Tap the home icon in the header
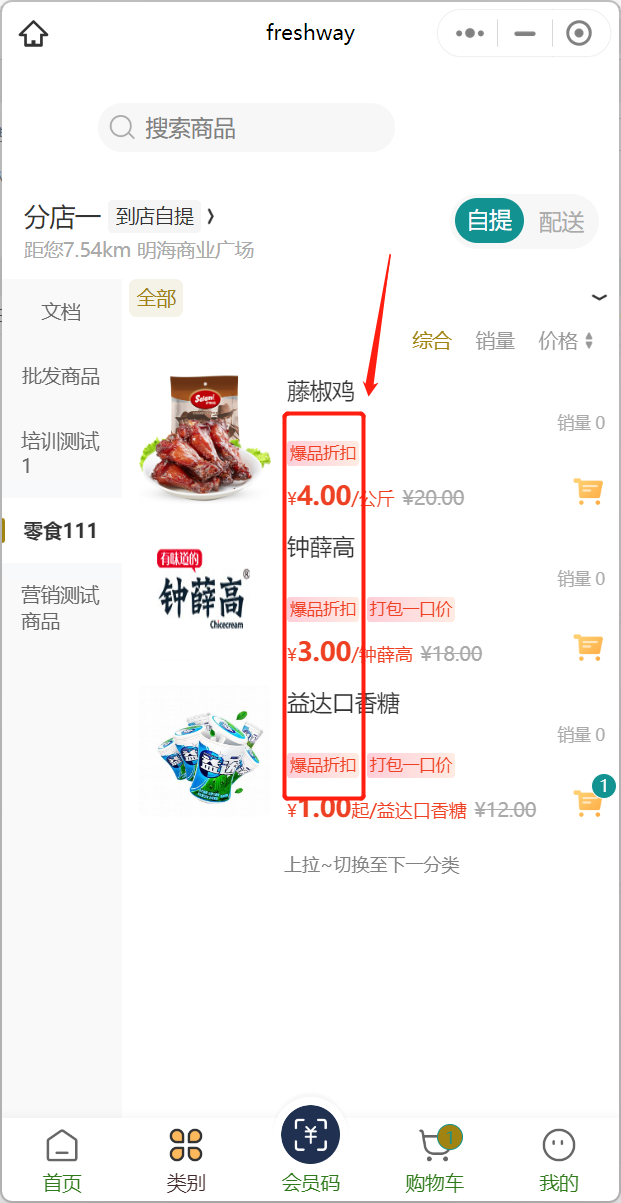 [x=34, y=33]
